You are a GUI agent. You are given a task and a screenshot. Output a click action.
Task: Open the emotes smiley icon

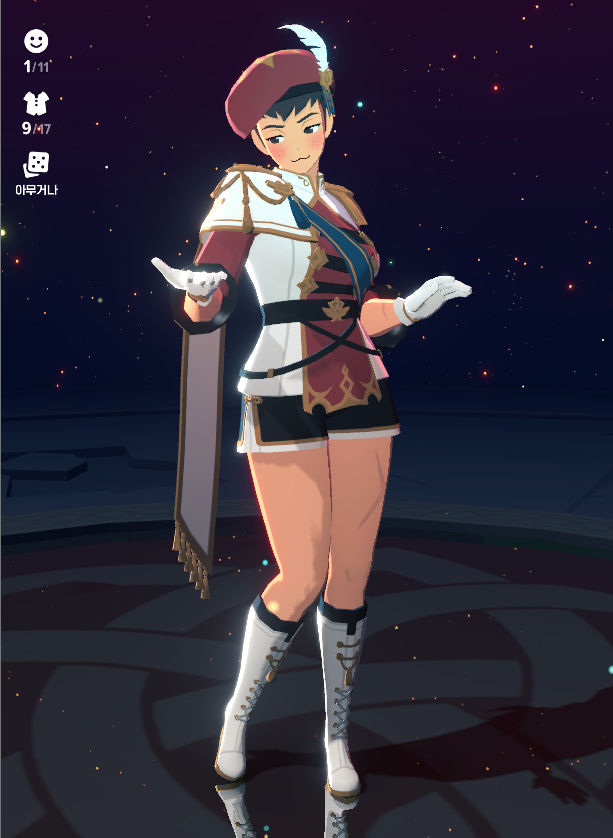coord(36,41)
